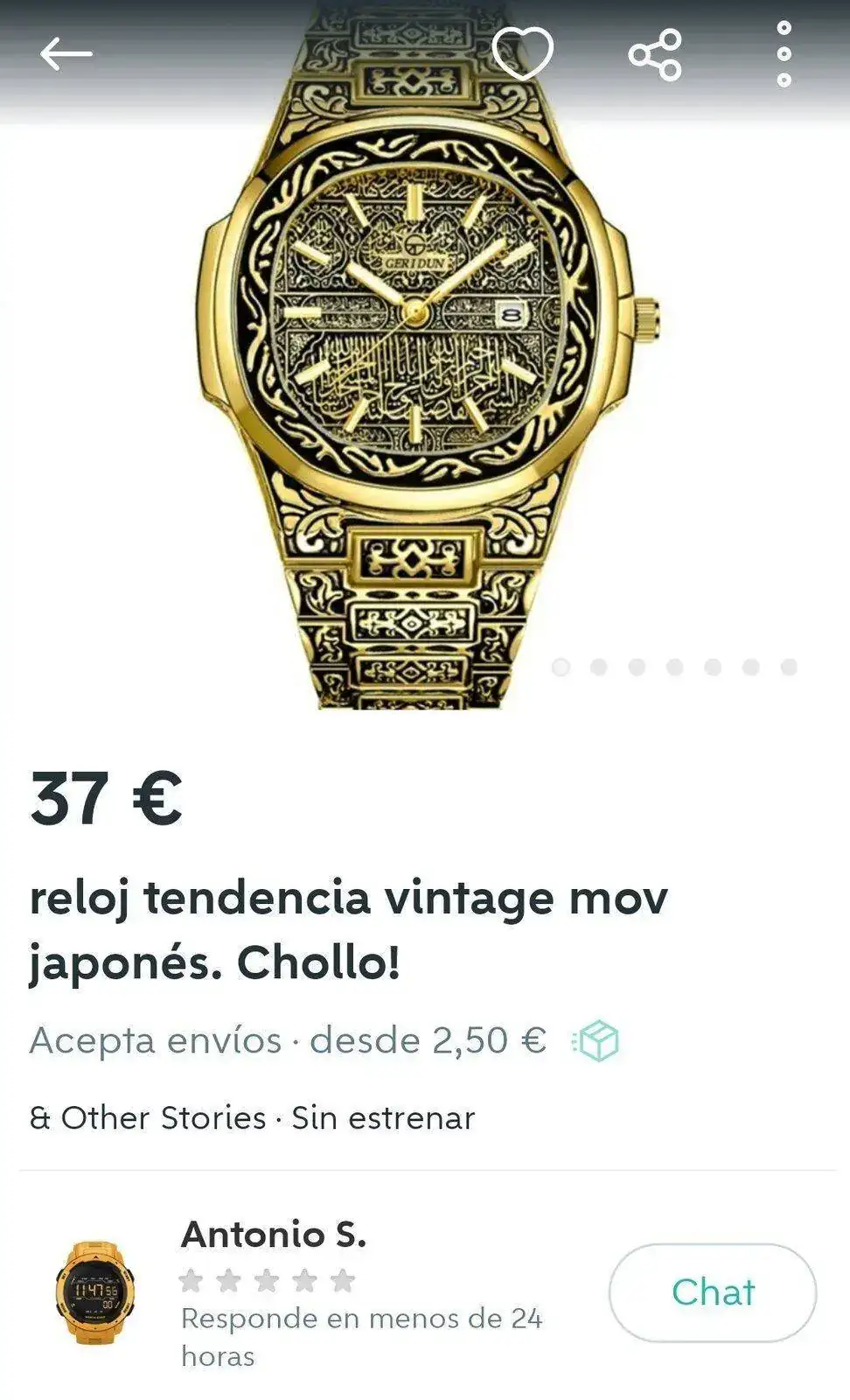Tap the Chat button
The image size is (850, 1400).
click(x=712, y=1292)
